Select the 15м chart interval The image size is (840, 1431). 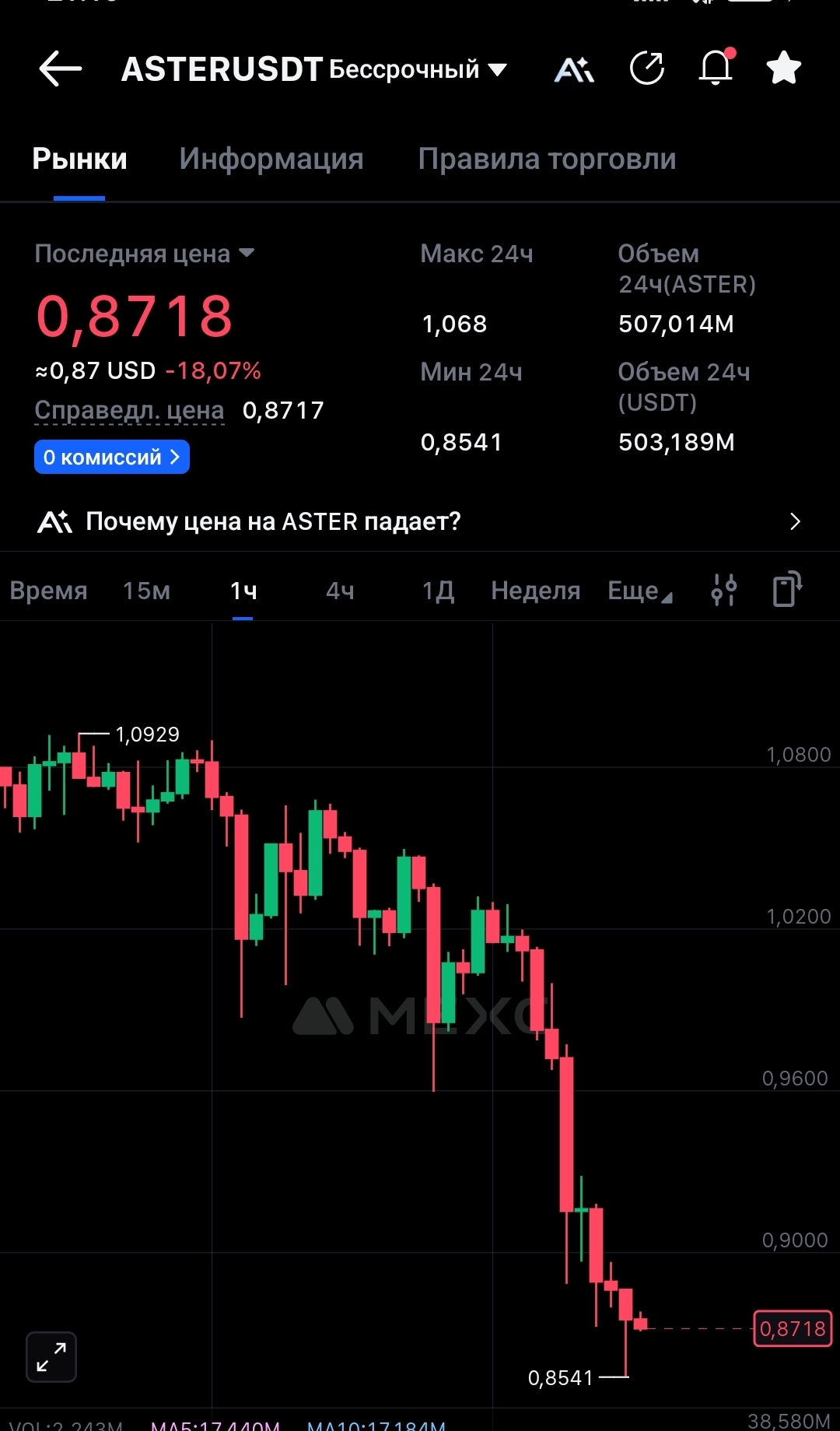point(146,591)
